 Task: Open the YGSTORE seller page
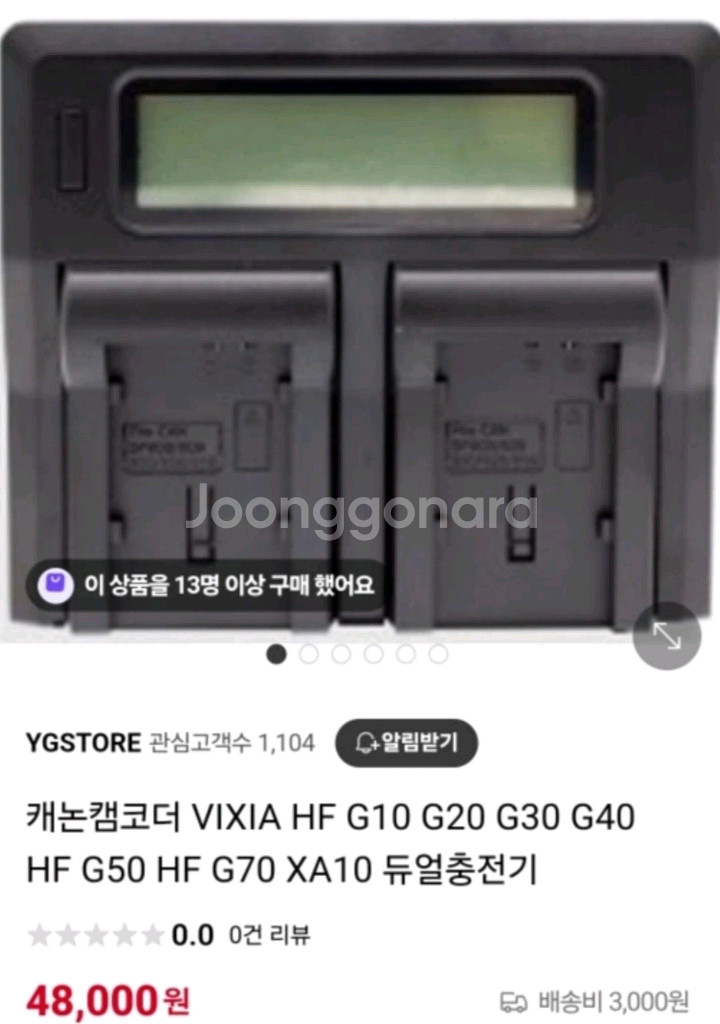click(x=84, y=743)
